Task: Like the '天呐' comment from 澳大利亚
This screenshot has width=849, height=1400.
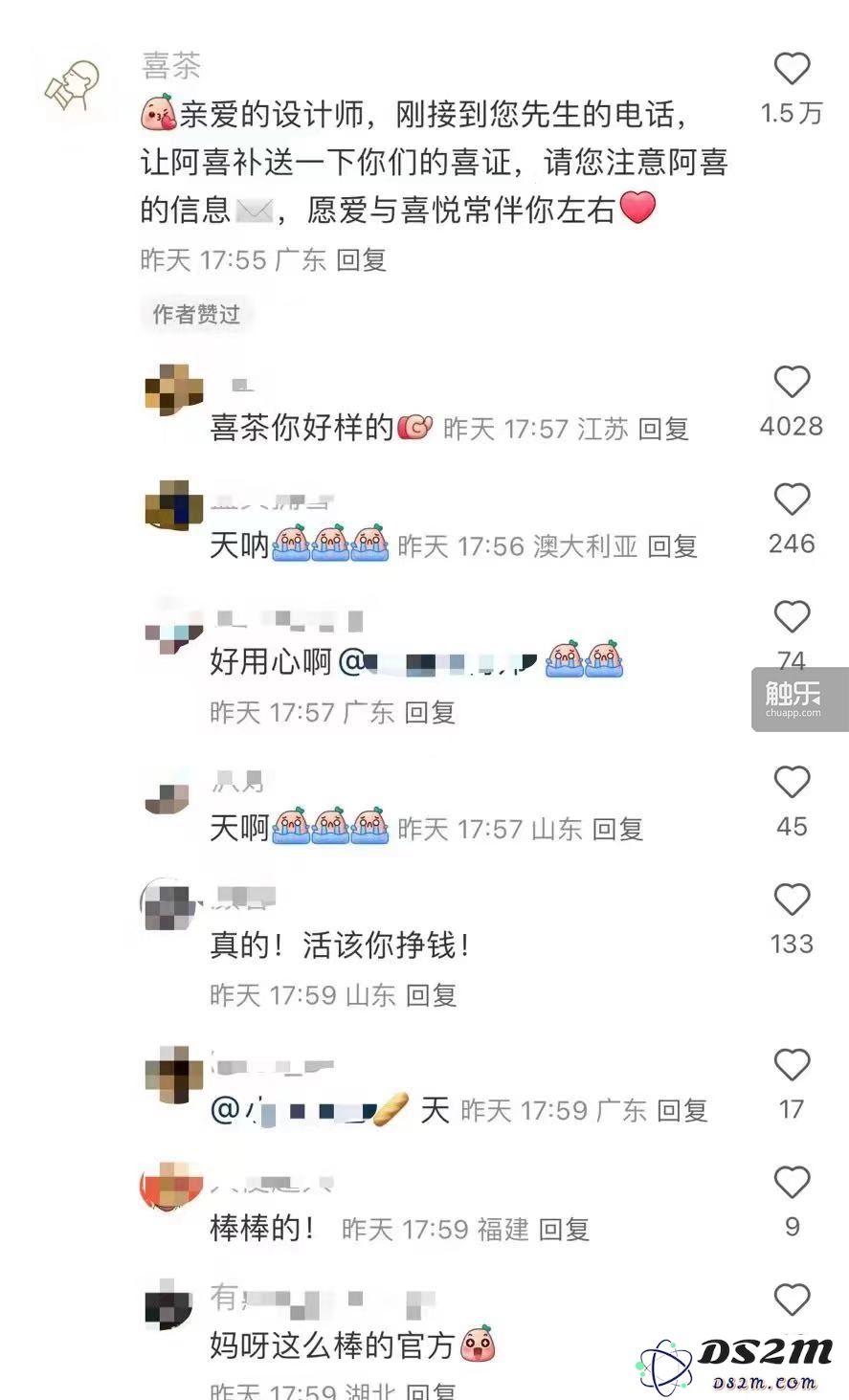Action: click(792, 500)
